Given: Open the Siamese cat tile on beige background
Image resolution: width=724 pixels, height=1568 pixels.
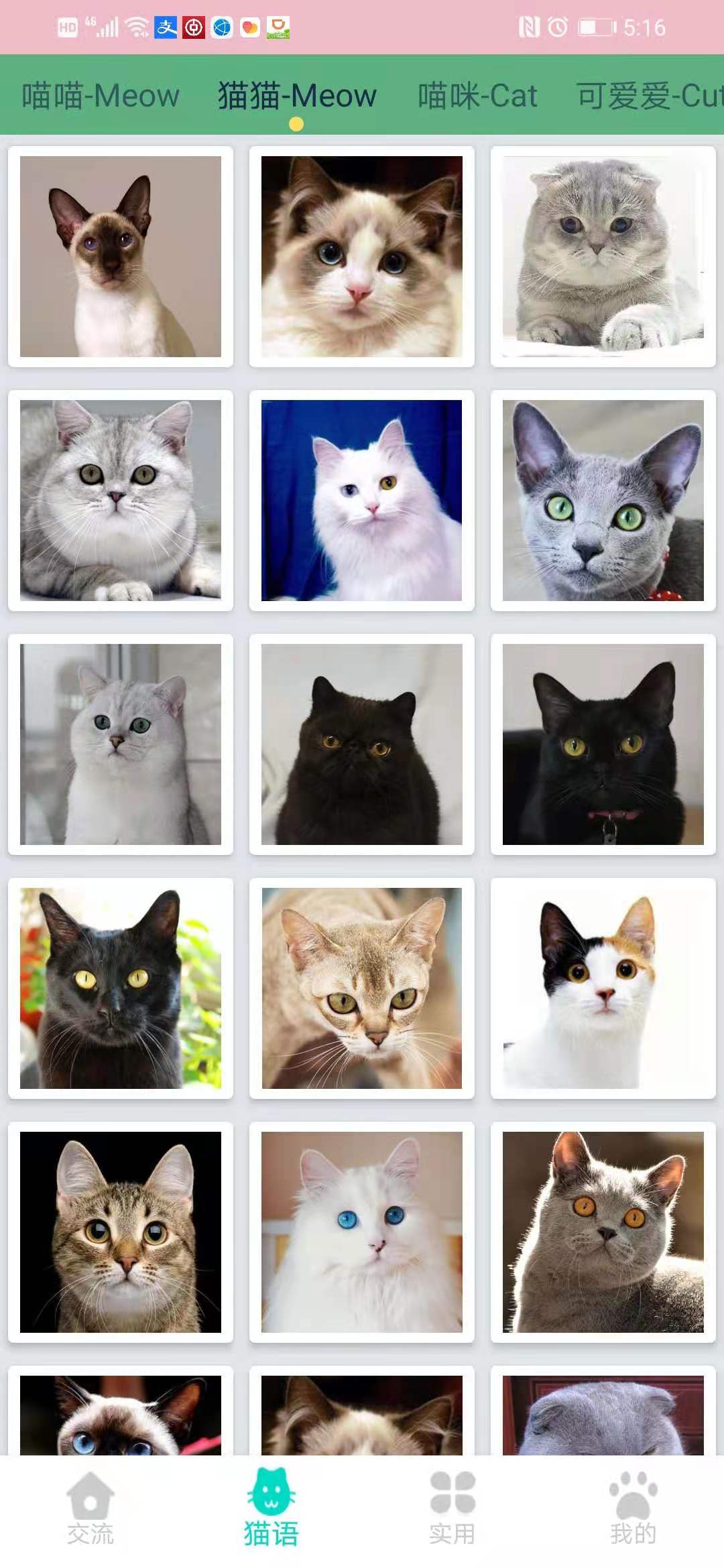Looking at the screenshot, I should click(121, 257).
